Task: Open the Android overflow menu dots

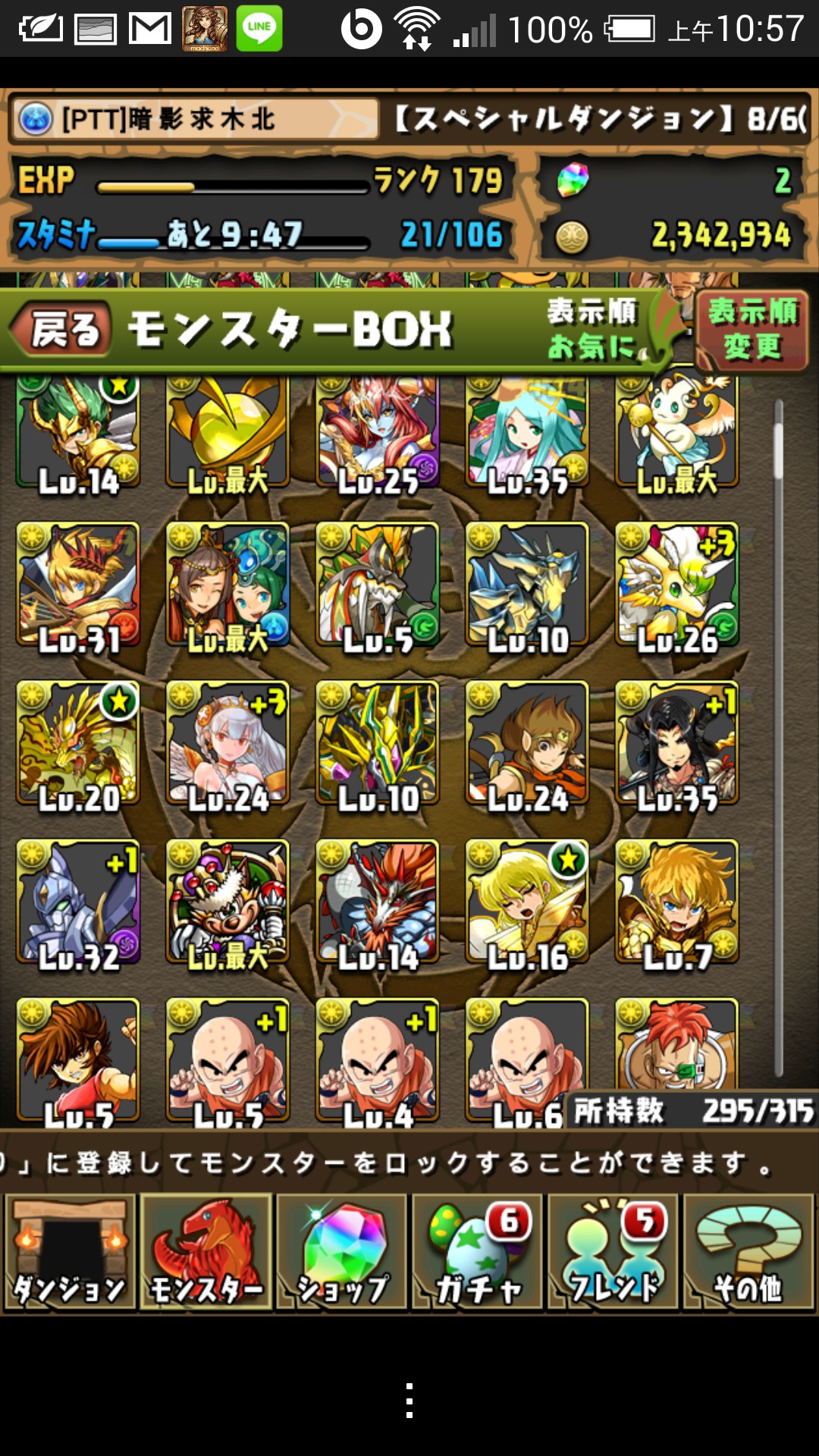Action: [409, 1401]
